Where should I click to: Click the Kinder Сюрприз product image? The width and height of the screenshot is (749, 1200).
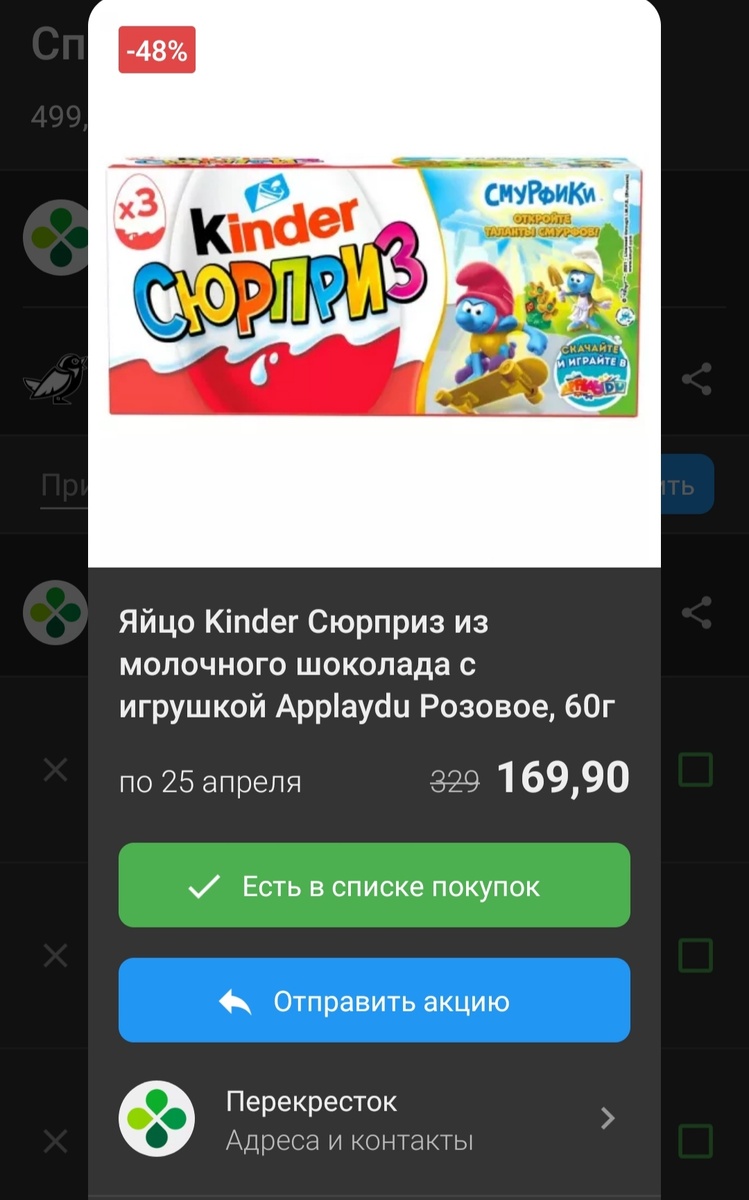click(x=374, y=288)
